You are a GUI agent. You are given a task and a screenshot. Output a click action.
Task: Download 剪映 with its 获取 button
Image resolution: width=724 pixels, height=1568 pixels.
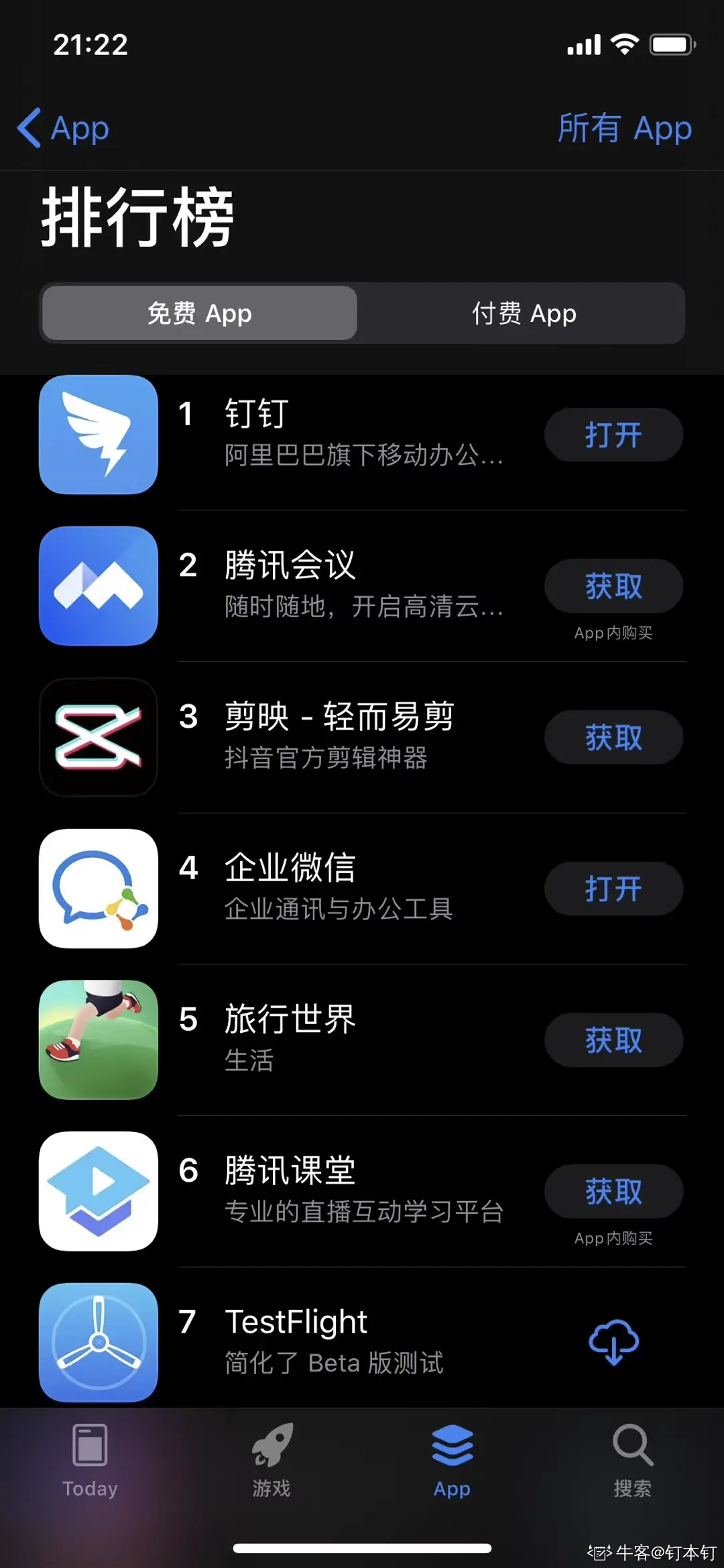[x=613, y=738]
